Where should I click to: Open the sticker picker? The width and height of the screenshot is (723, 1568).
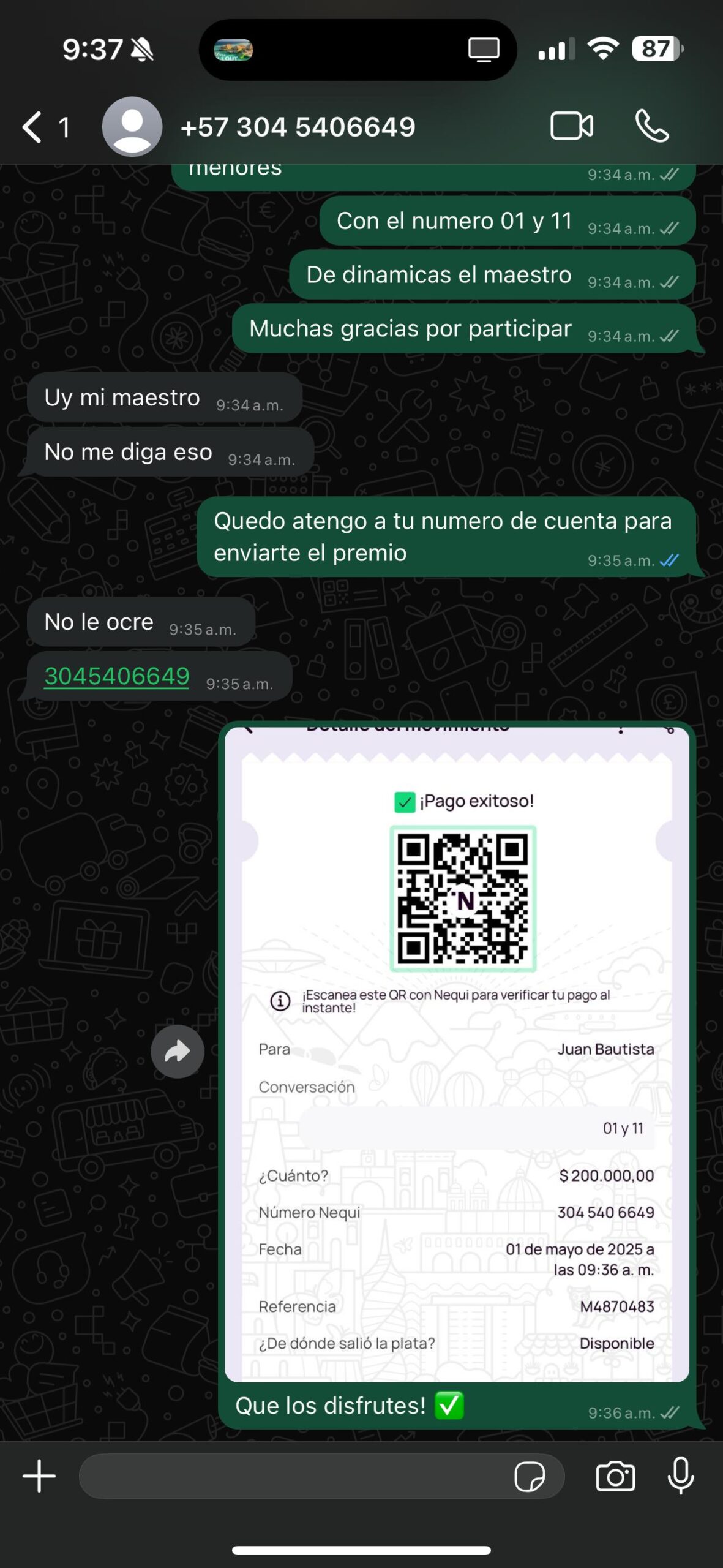pyautogui.click(x=530, y=1477)
